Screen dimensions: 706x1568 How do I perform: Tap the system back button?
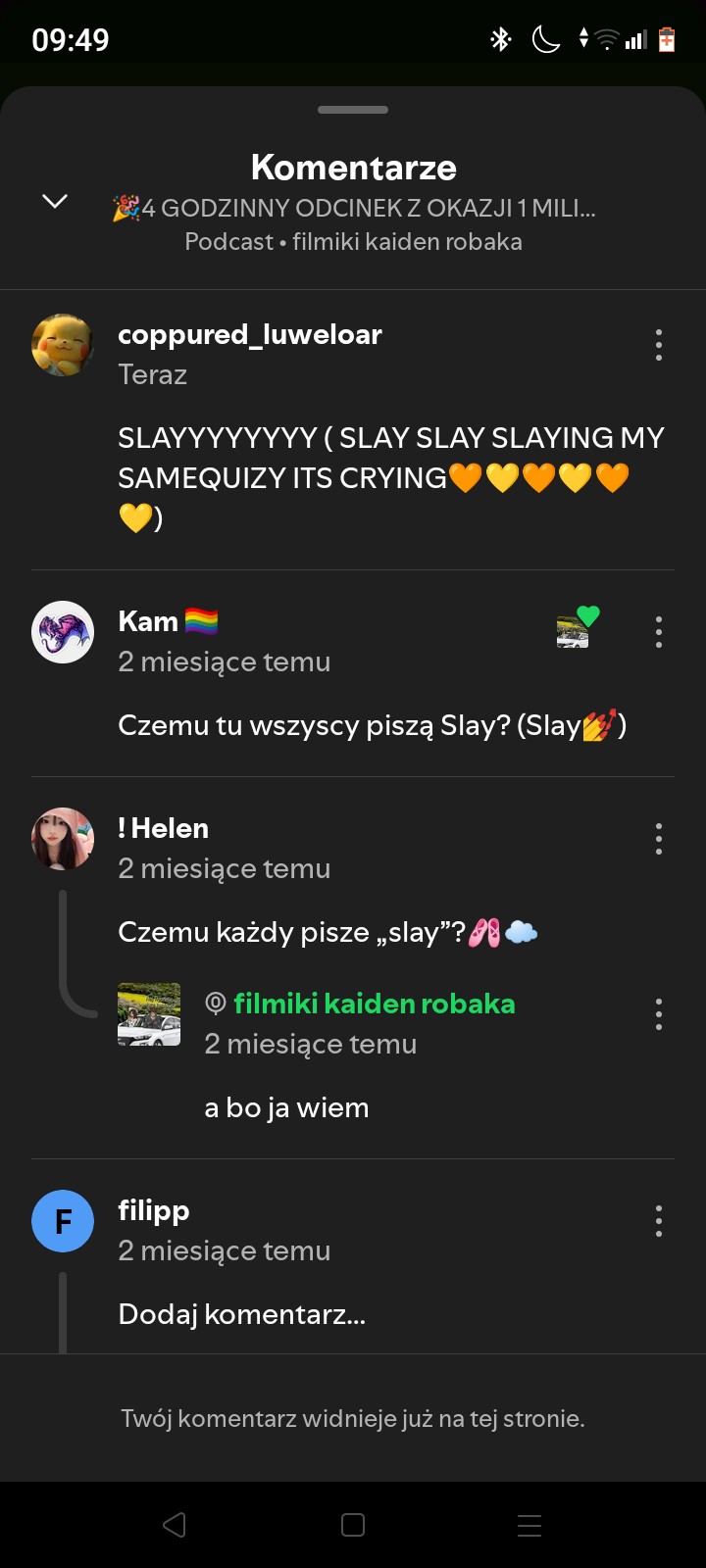175,1525
